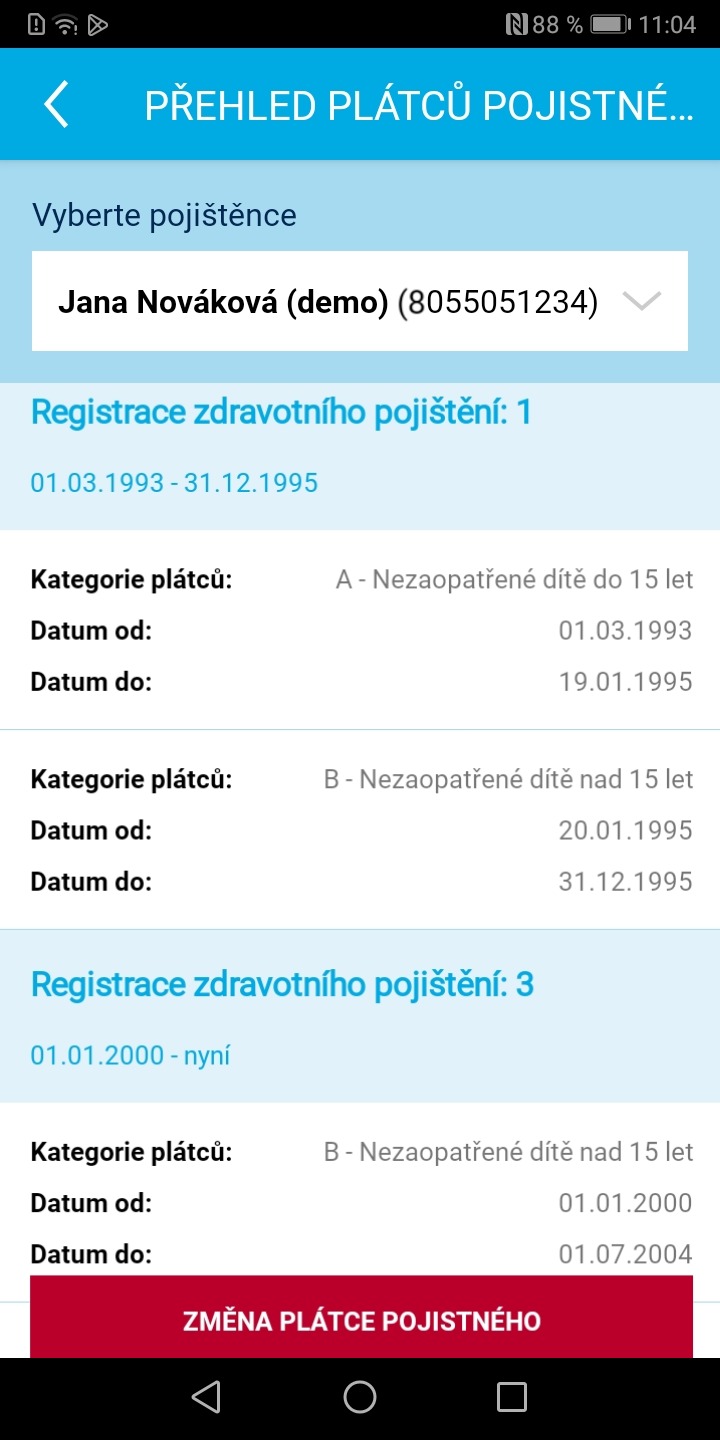The width and height of the screenshot is (720, 1440).
Task: Tap the Android home circle button
Action: (x=360, y=1396)
